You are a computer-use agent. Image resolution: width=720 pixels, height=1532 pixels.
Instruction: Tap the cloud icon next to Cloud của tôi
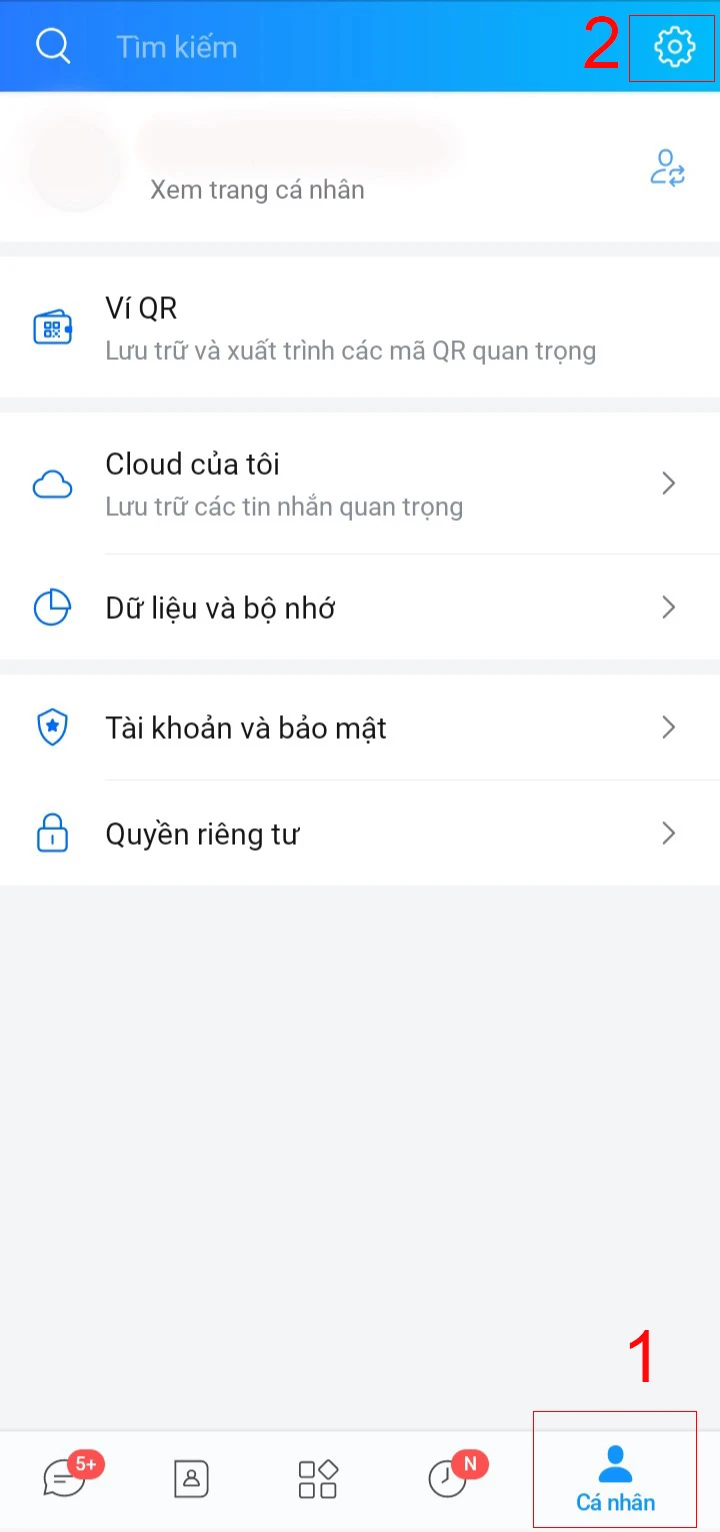pyautogui.click(x=51, y=484)
